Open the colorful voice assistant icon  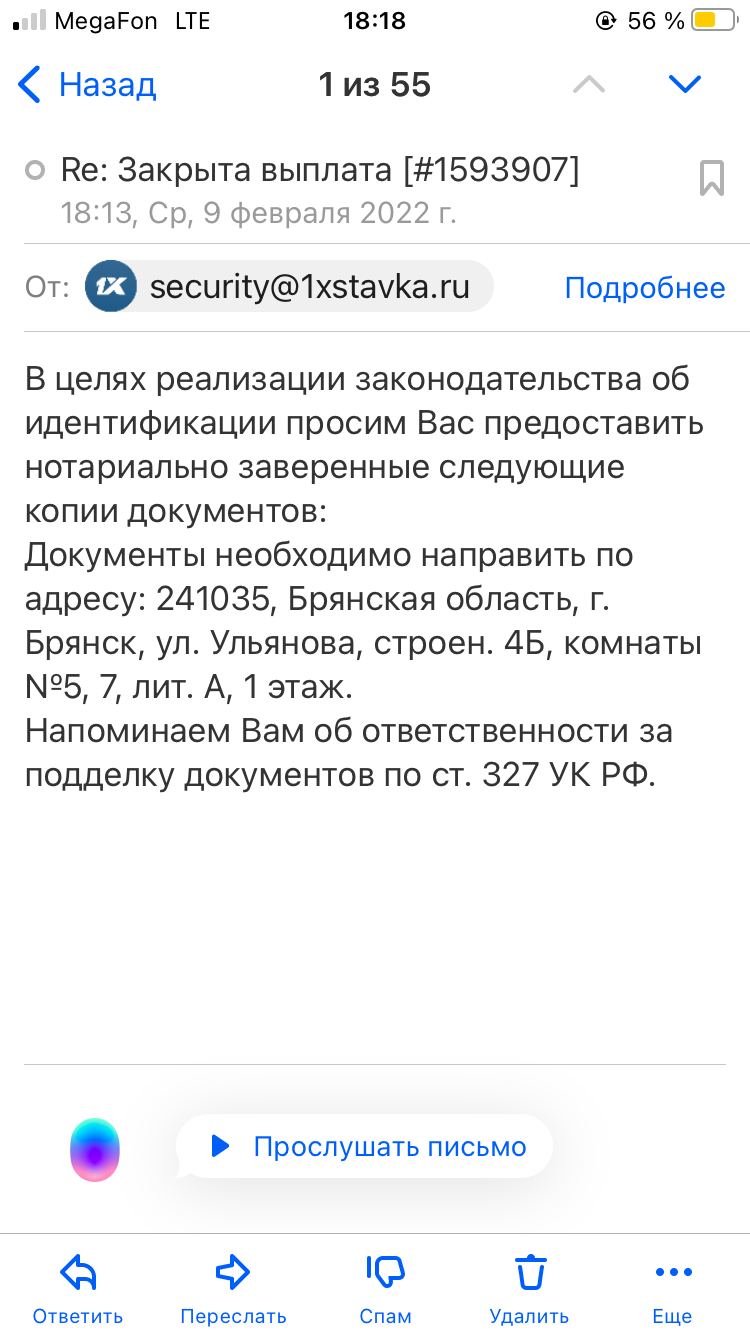(x=95, y=1150)
